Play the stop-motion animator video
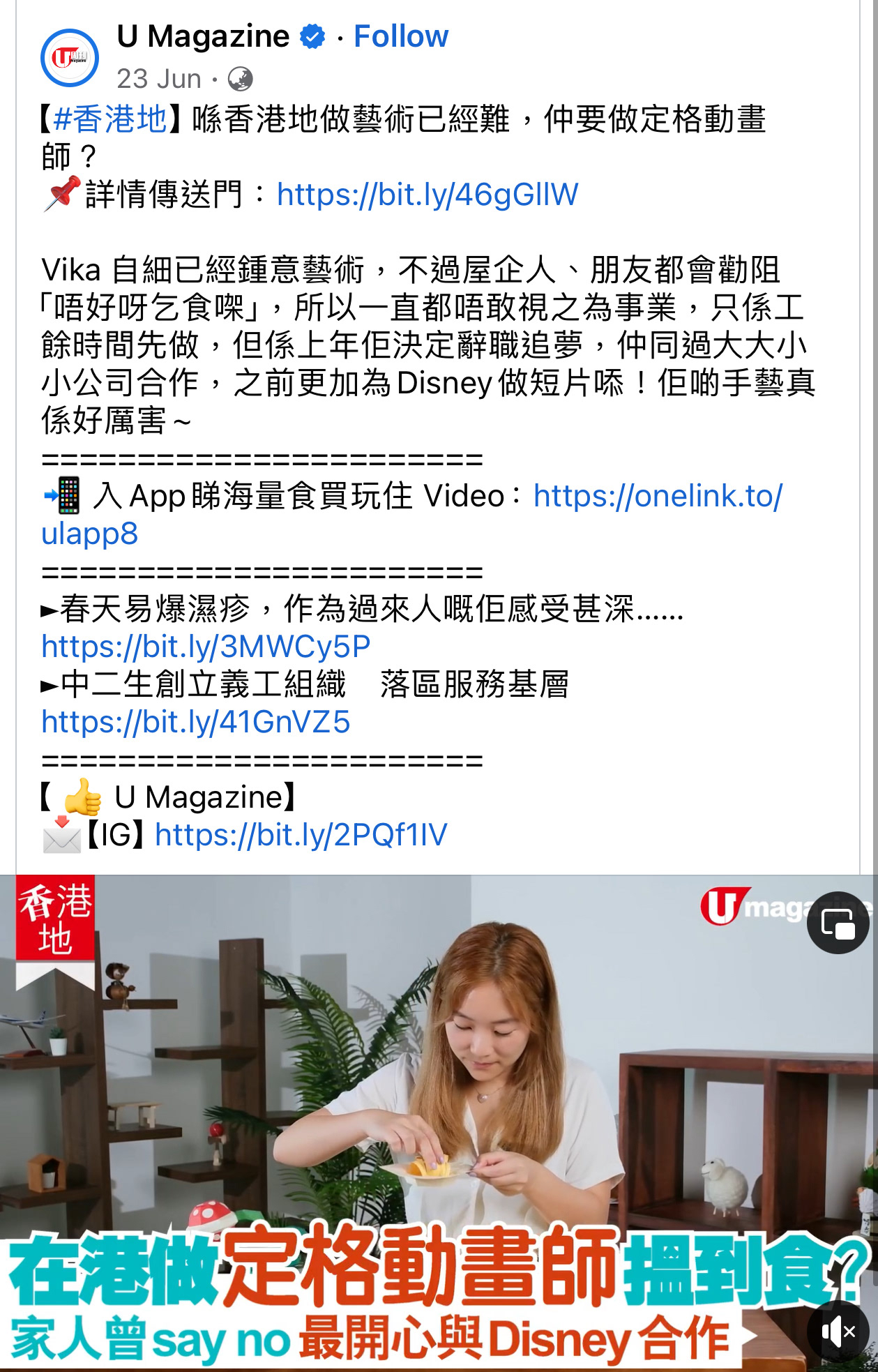The height and width of the screenshot is (1372, 878). pyautogui.click(x=439, y=1123)
